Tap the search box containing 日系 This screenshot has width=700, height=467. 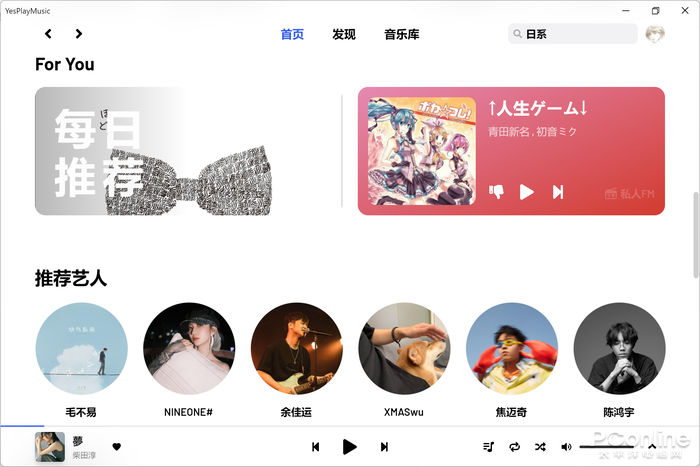573,34
